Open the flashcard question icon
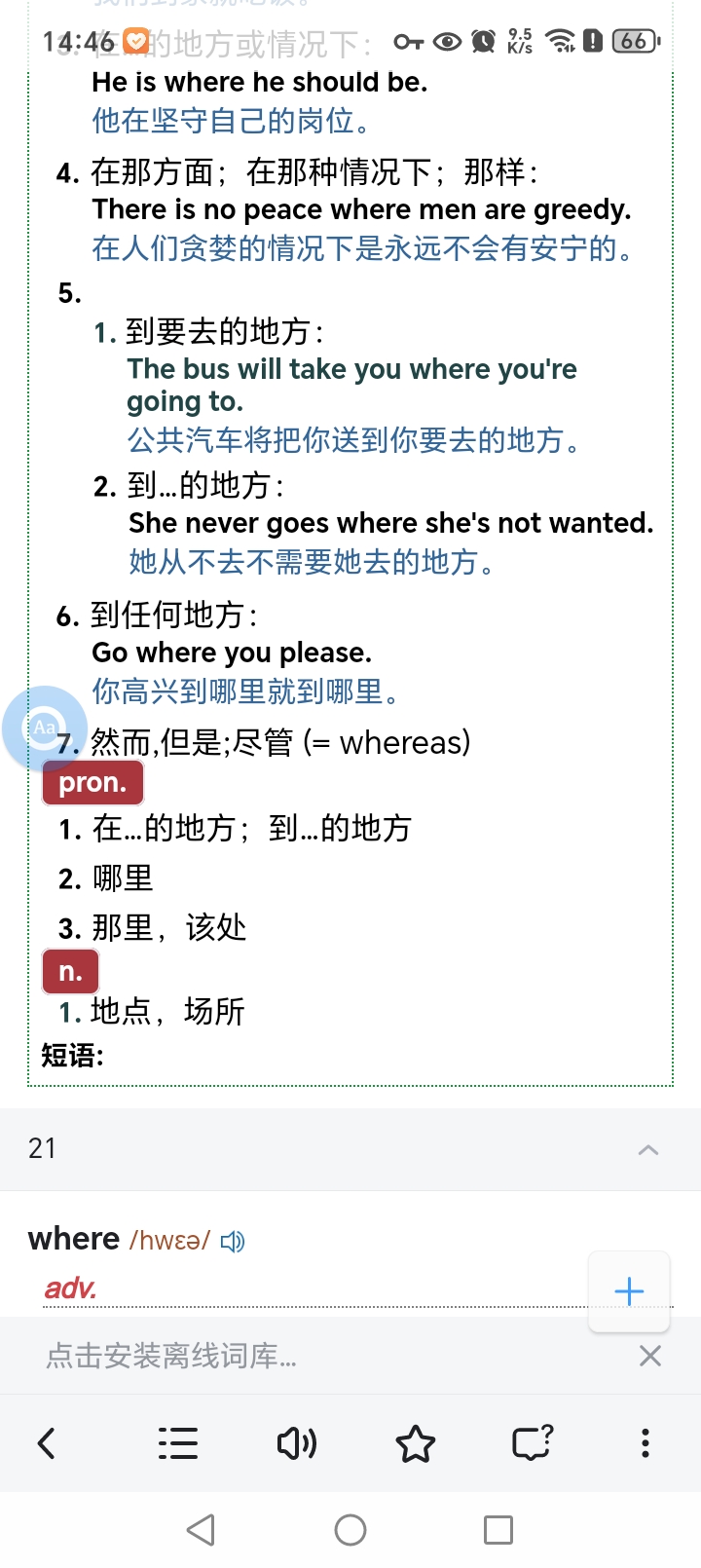The height and width of the screenshot is (1568, 701). pos(533,1441)
